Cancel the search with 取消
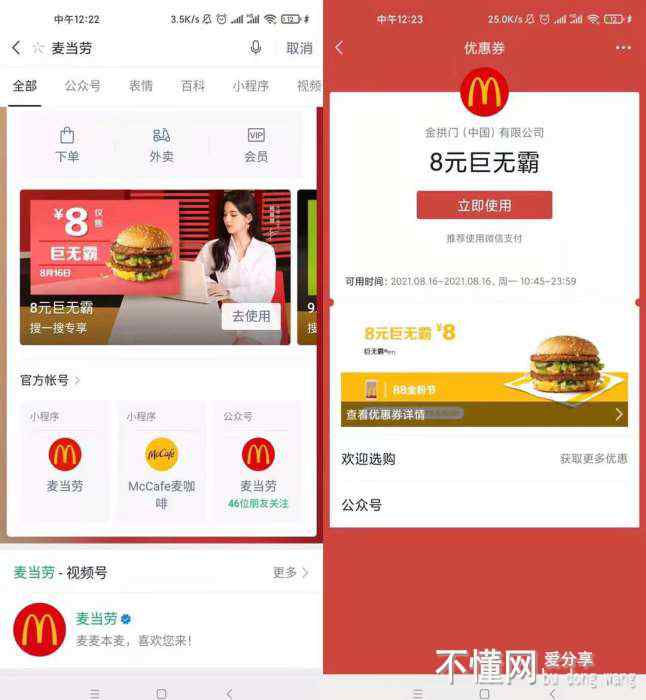Image resolution: width=646 pixels, height=700 pixels. pos(299,48)
